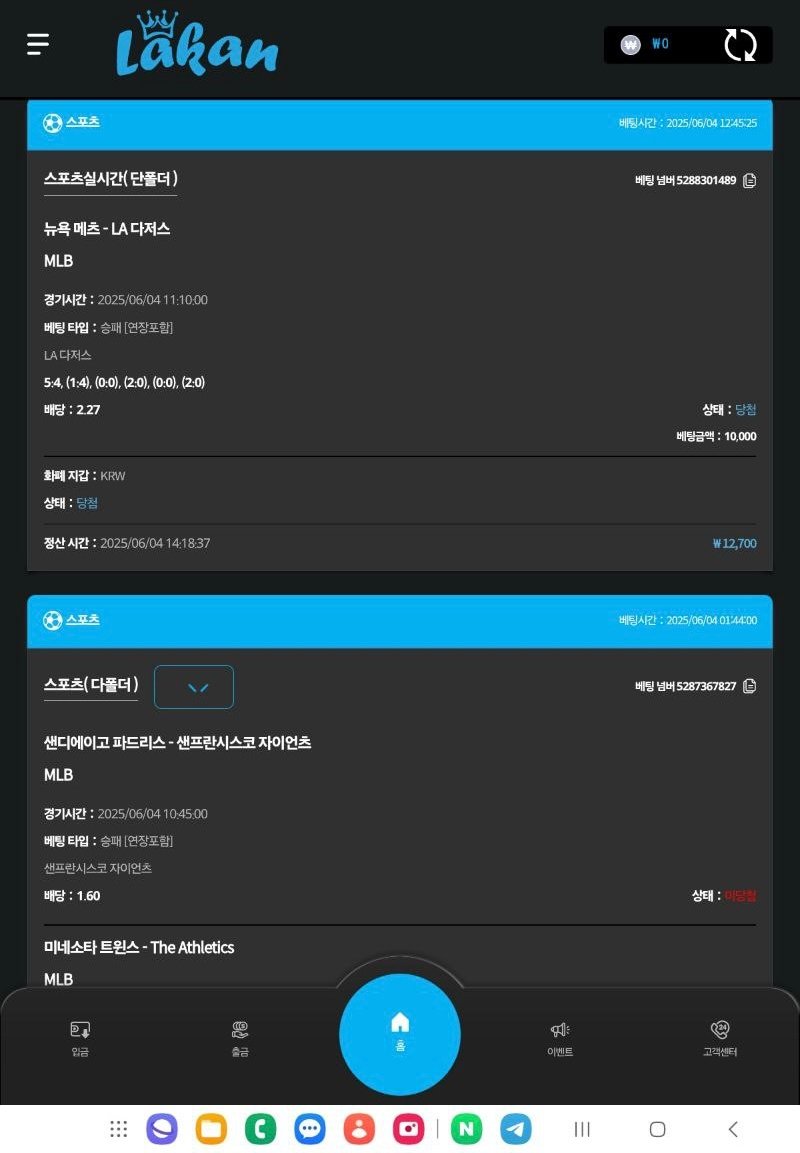This screenshot has height=1153, width=800.
Task: Expand the 스포츠(다폴더) bet details
Action: click(x=194, y=687)
